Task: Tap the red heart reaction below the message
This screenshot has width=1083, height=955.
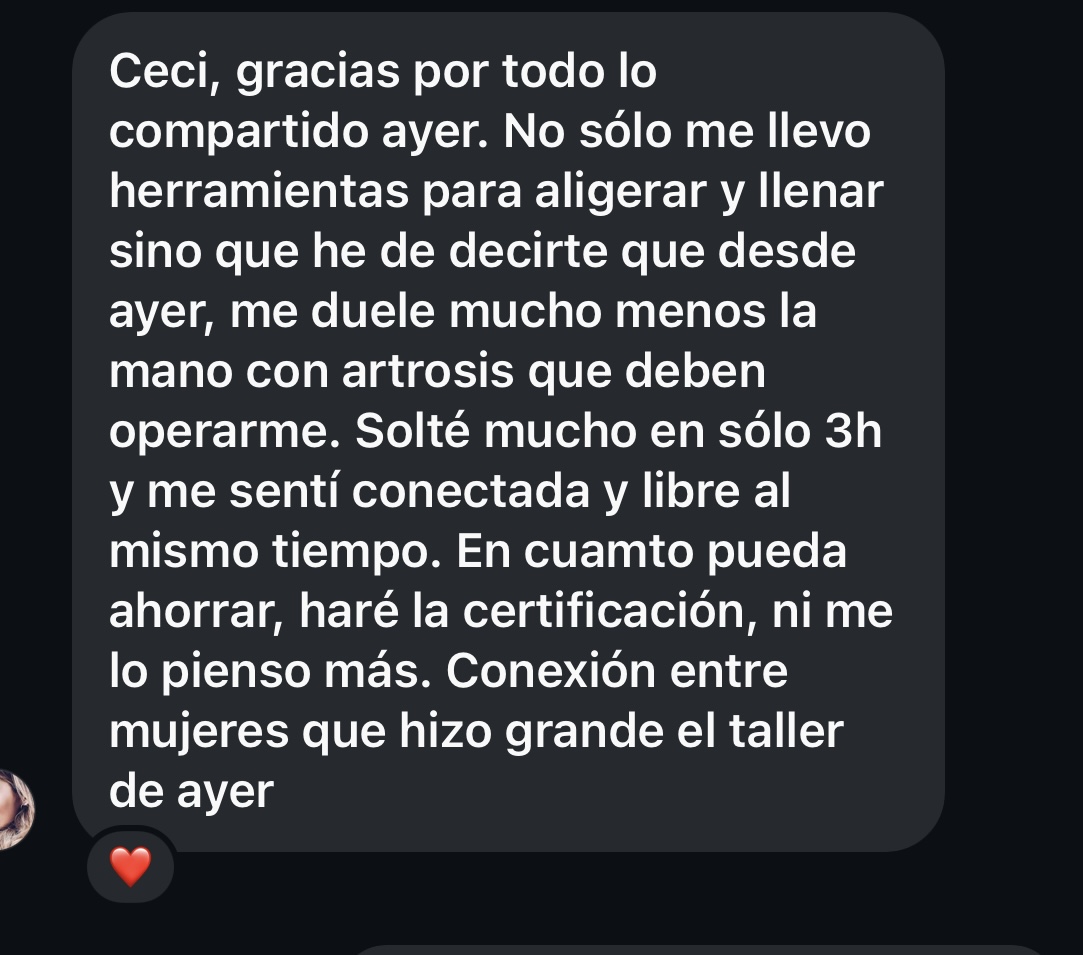Action: [x=130, y=866]
